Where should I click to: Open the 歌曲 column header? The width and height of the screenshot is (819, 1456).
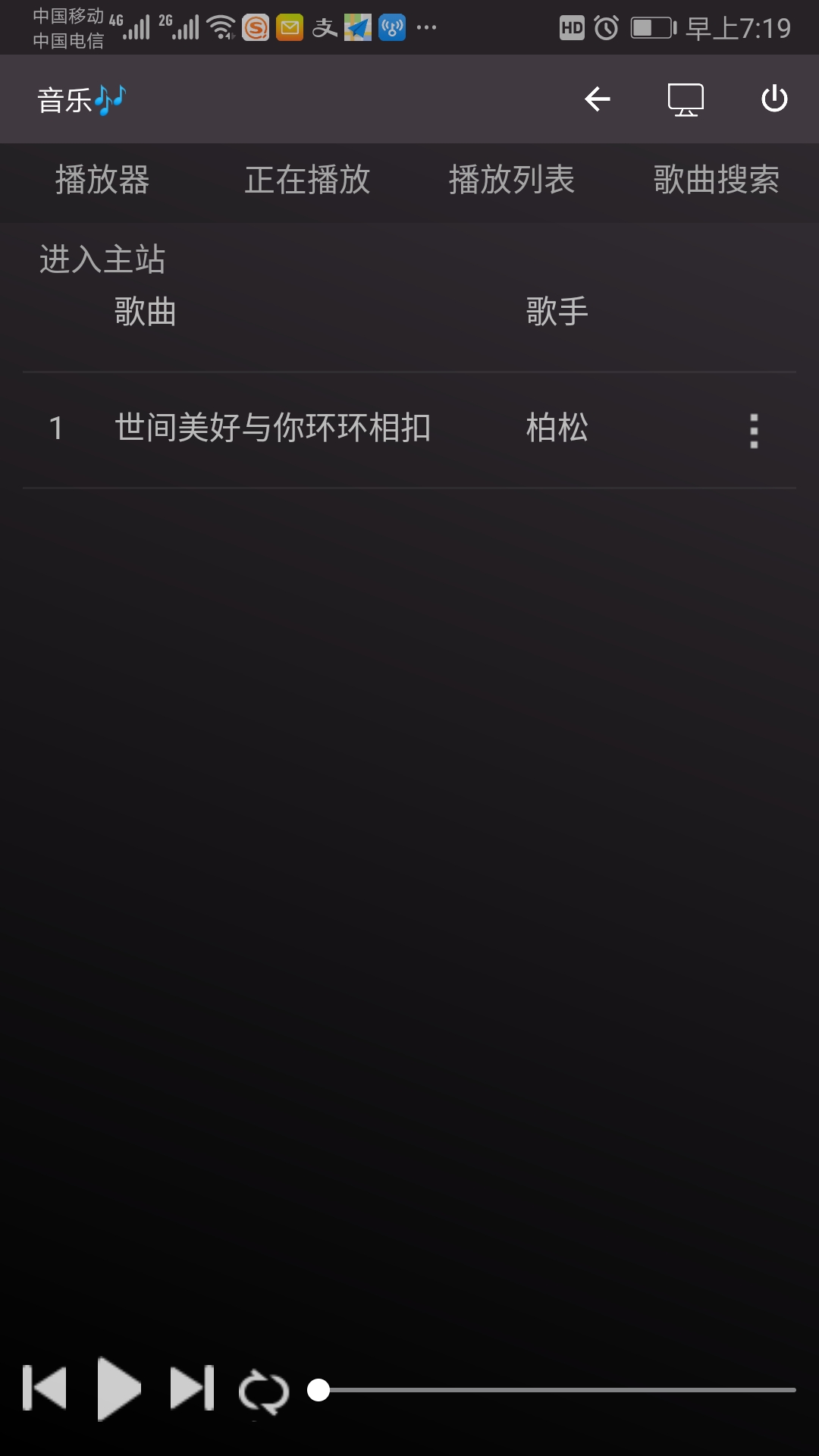[146, 311]
